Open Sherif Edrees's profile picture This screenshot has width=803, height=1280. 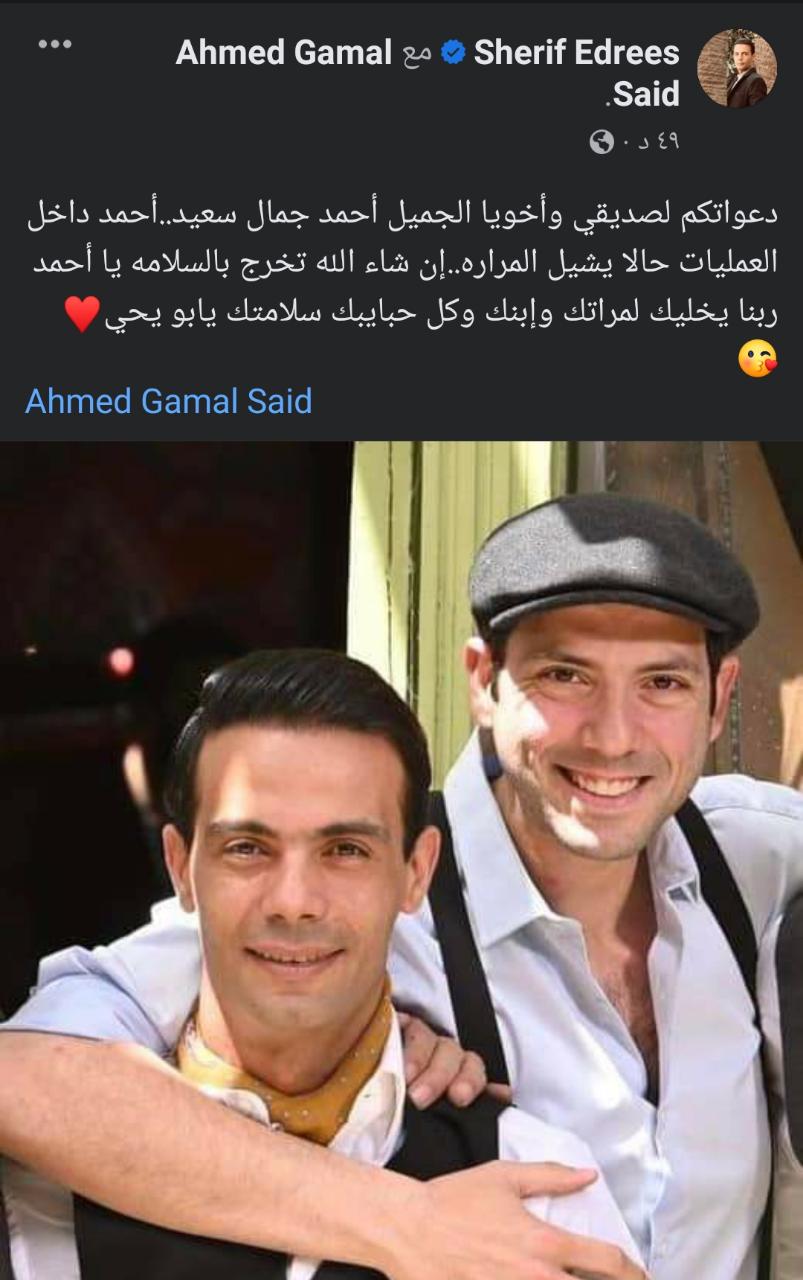click(736, 68)
